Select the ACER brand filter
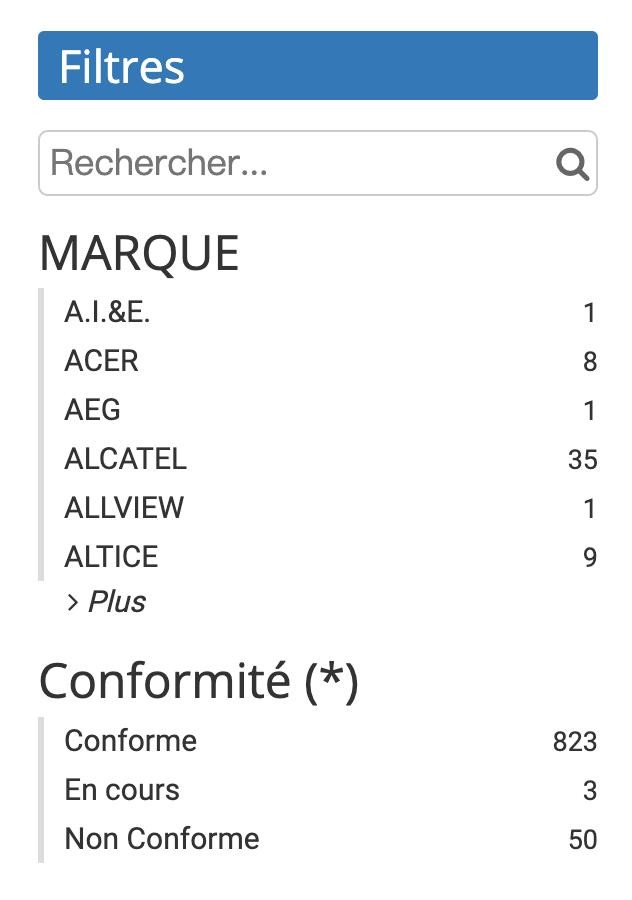 click(101, 361)
